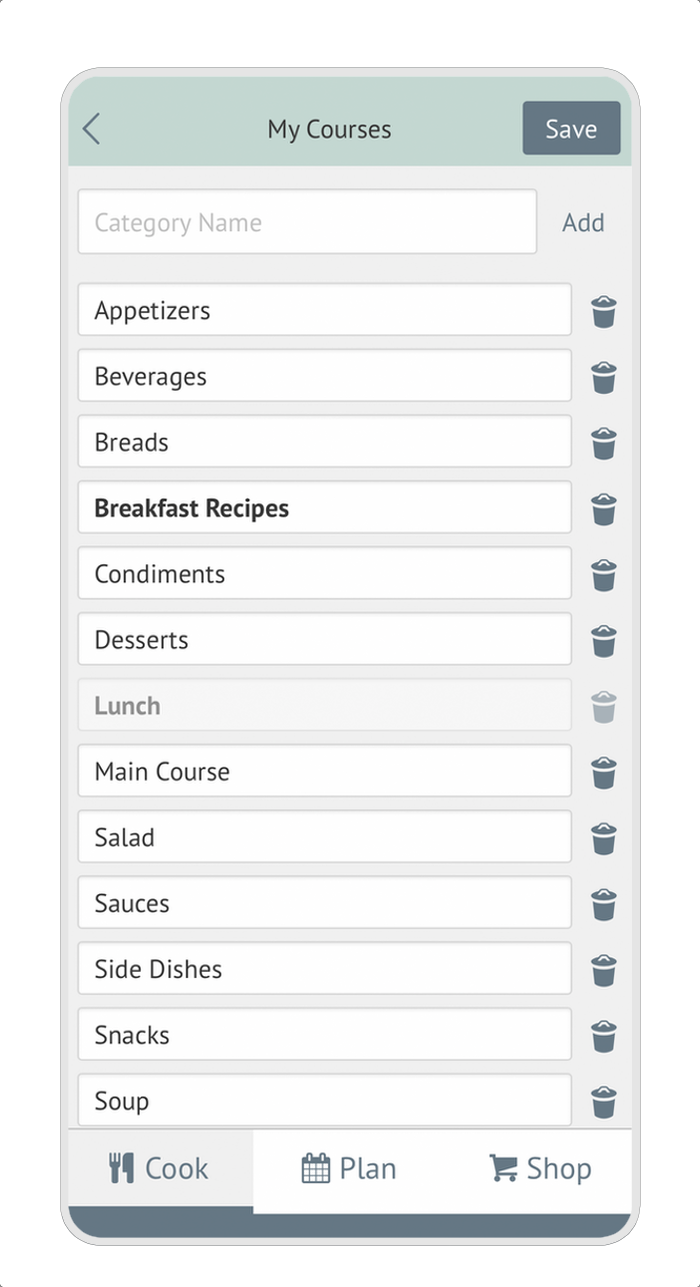Focus the Category Name field
This screenshot has width=700, height=1287.
[307, 222]
